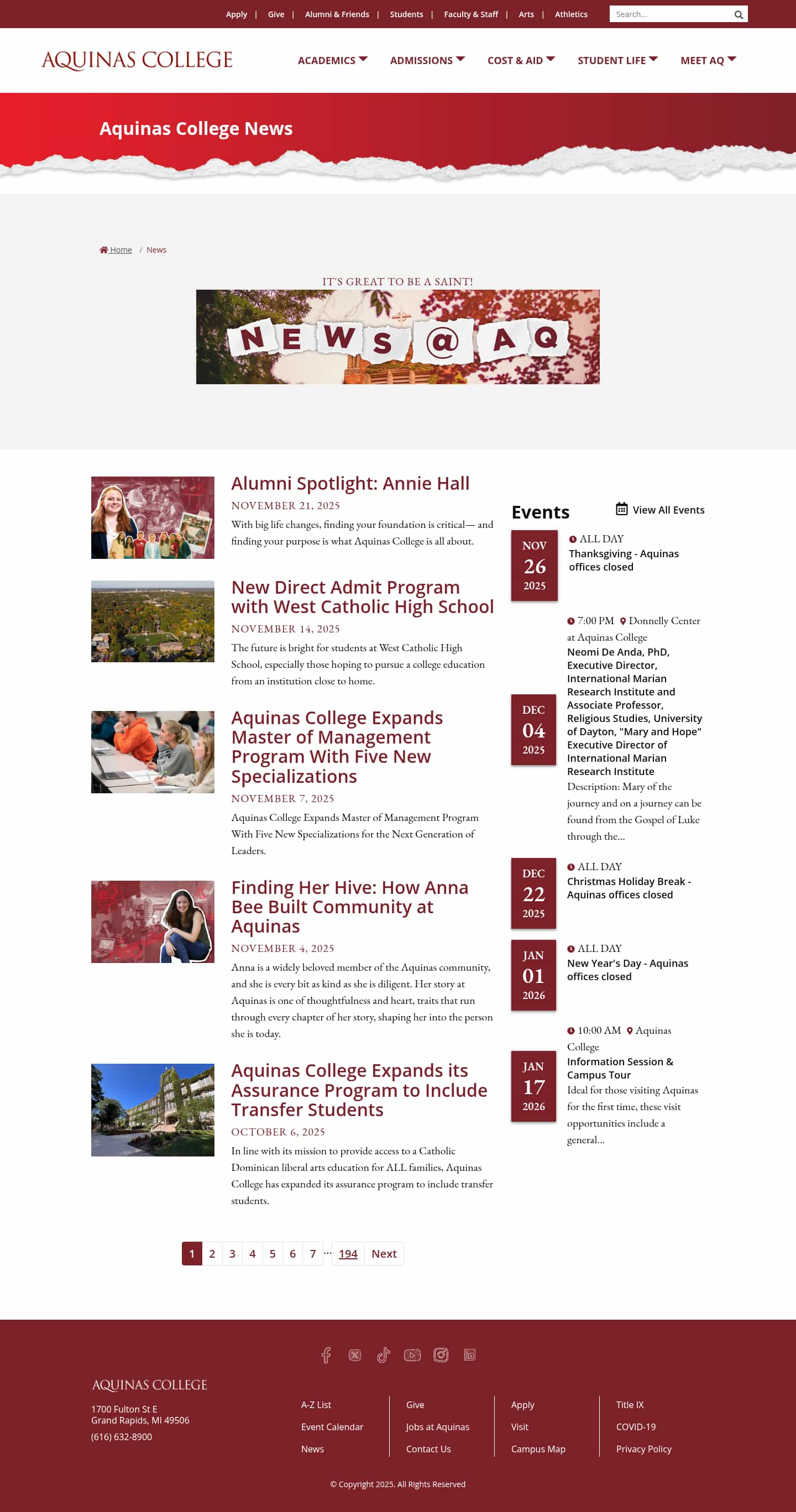The image size is (796, 1512).
Task: Open the Facebook icon in the footer
Action: click(x=326, y=1356)
